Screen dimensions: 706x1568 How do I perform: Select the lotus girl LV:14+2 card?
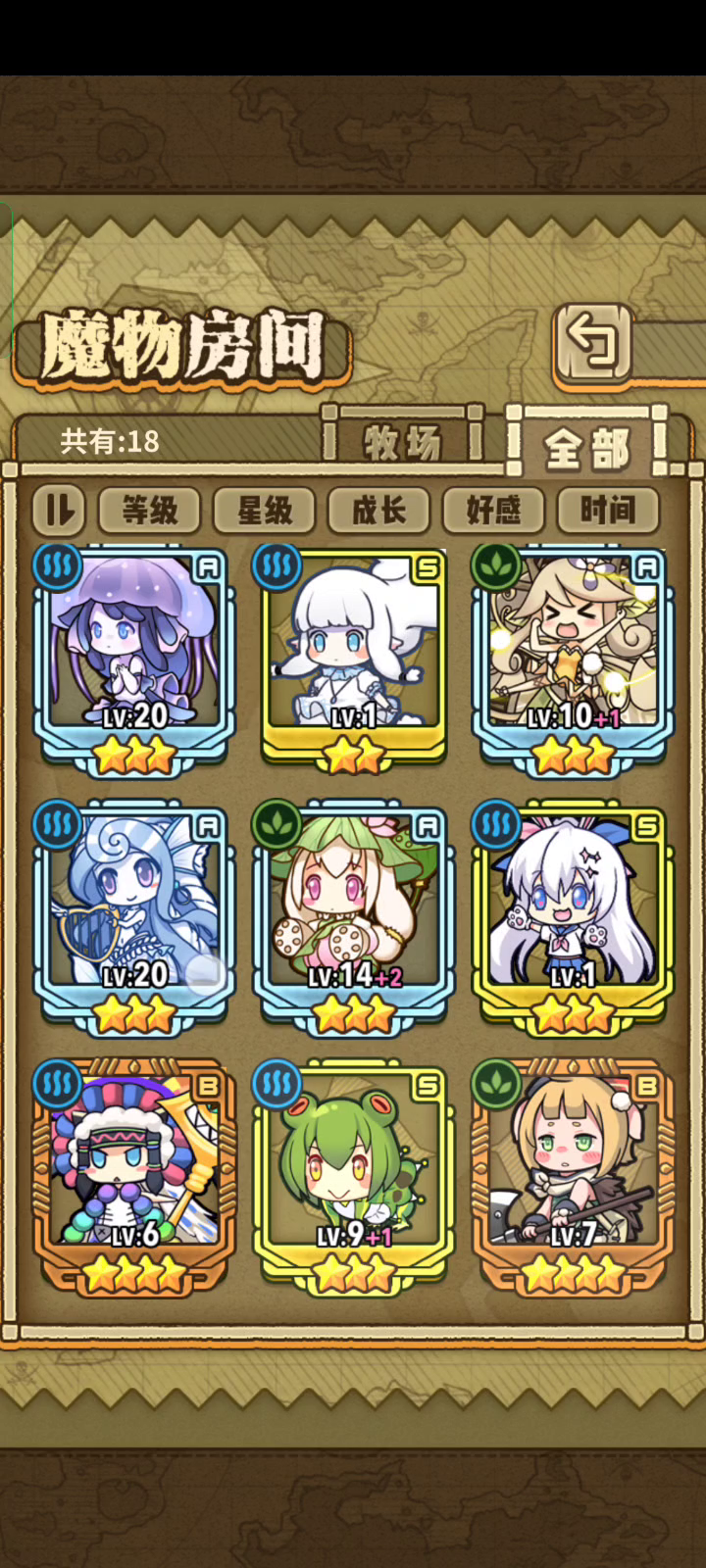[354, 918]
